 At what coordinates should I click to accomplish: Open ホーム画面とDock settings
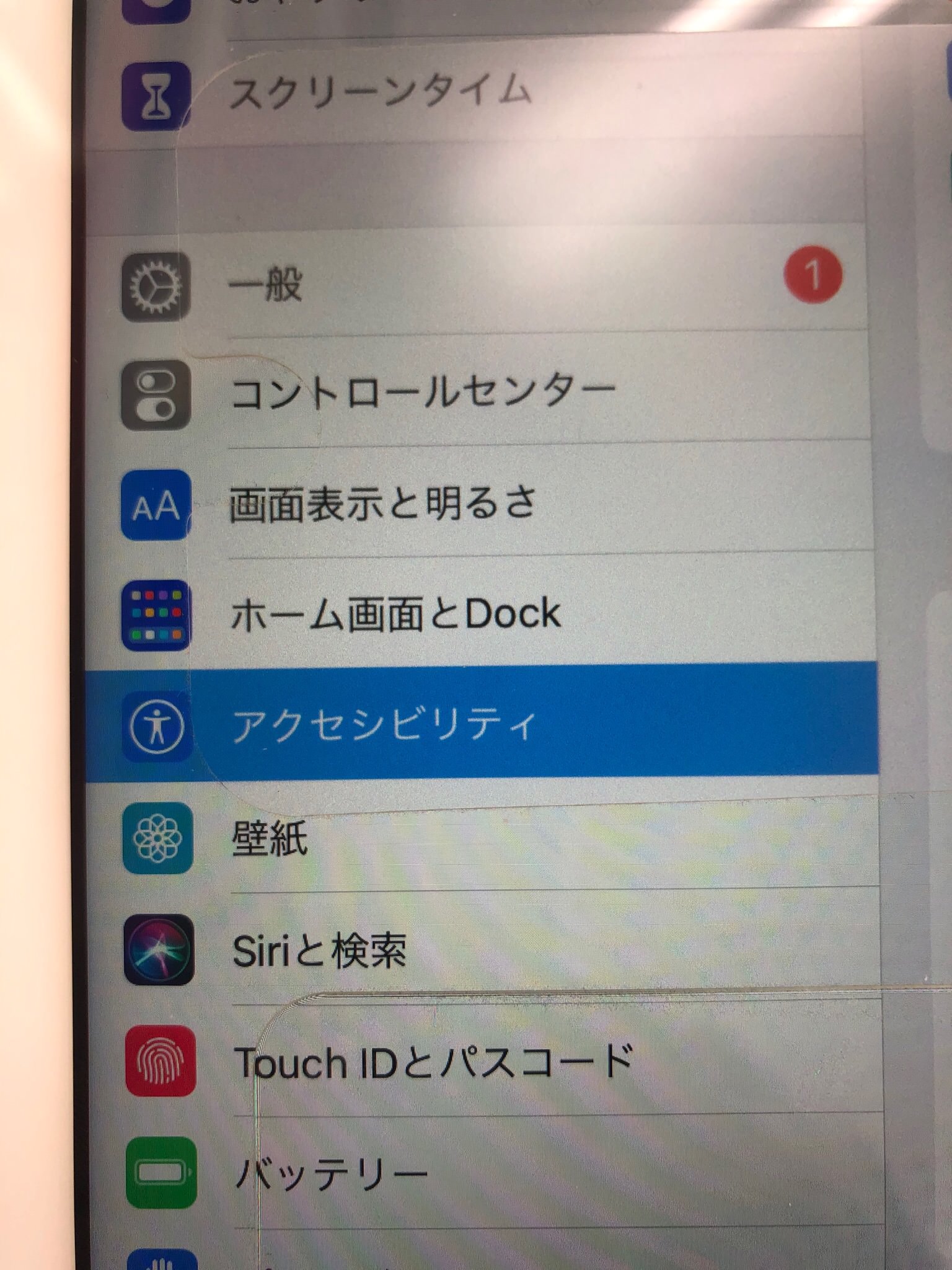point(395,615)
